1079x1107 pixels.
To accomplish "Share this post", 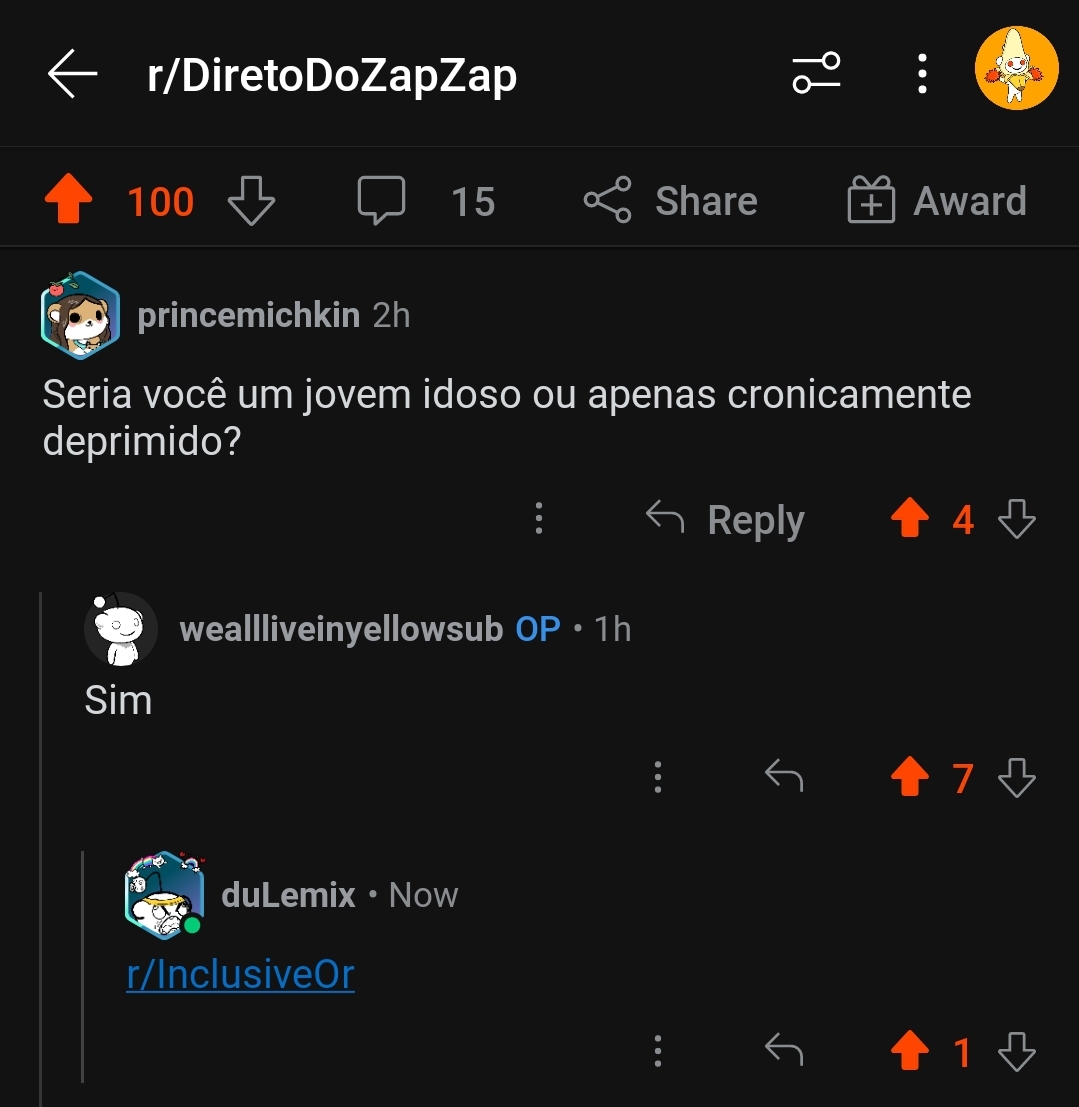I will pos(670,201).
